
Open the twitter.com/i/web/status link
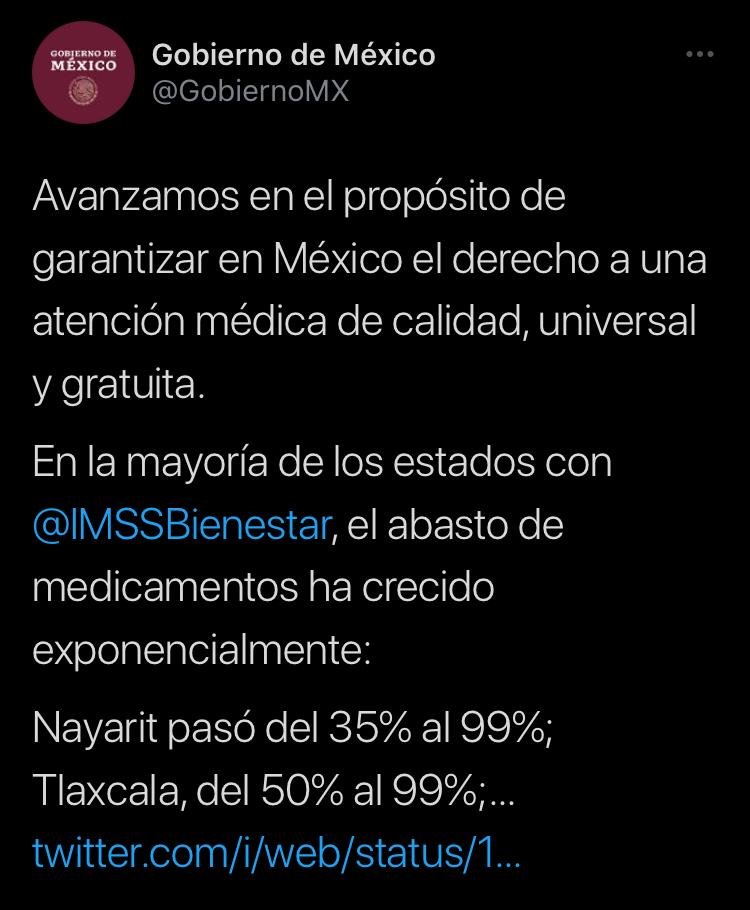[x=276, y=853]
